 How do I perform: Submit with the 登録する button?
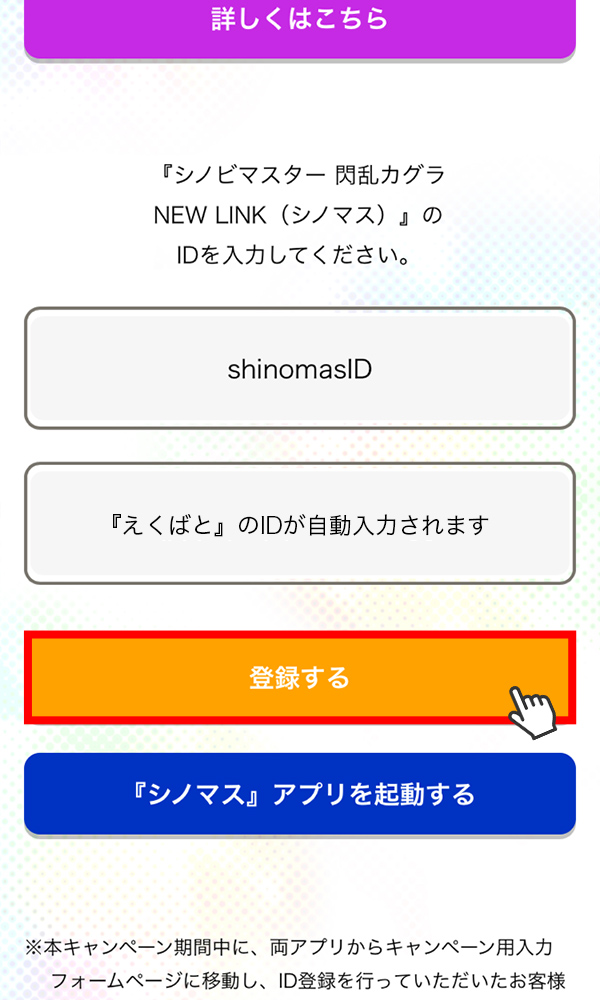300,677
